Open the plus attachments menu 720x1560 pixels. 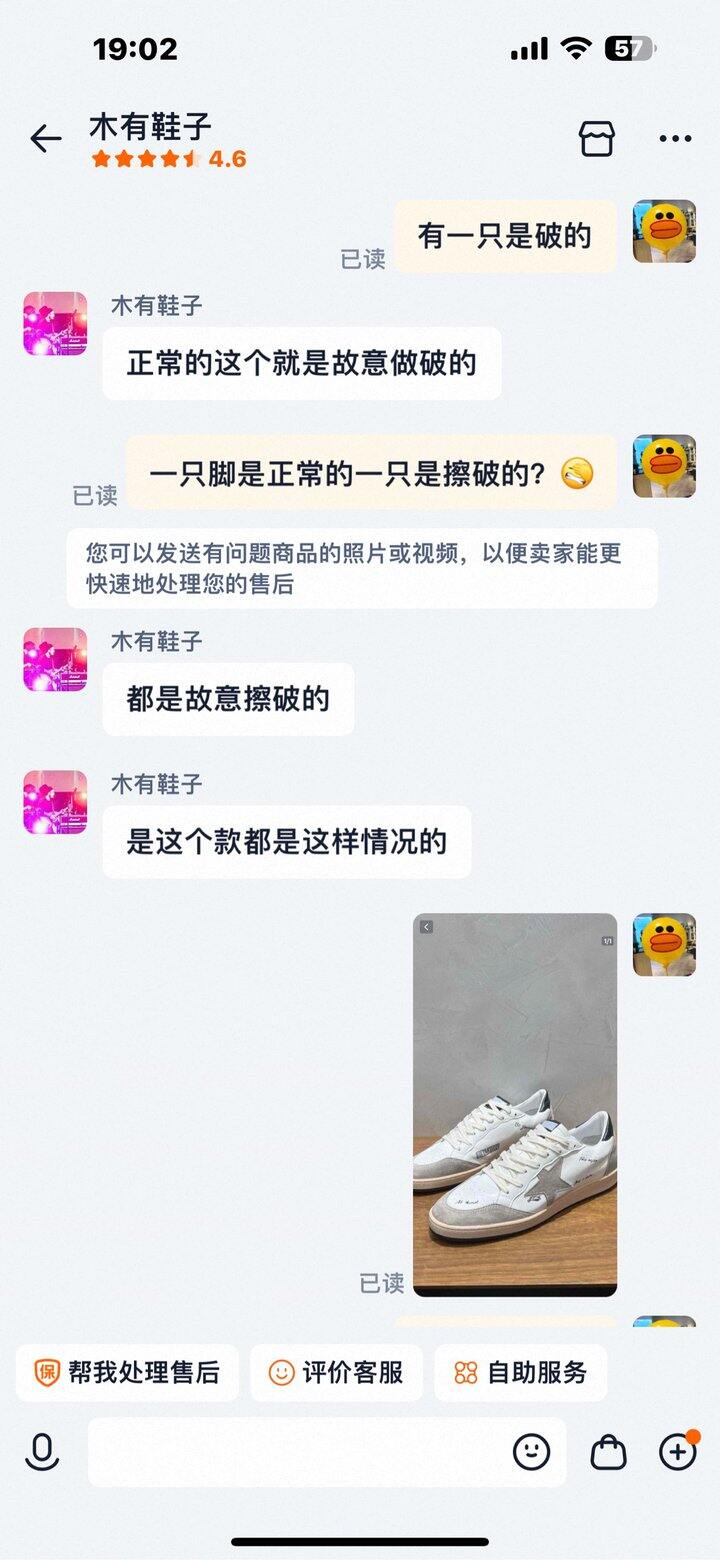click(x=677, y=1451)
